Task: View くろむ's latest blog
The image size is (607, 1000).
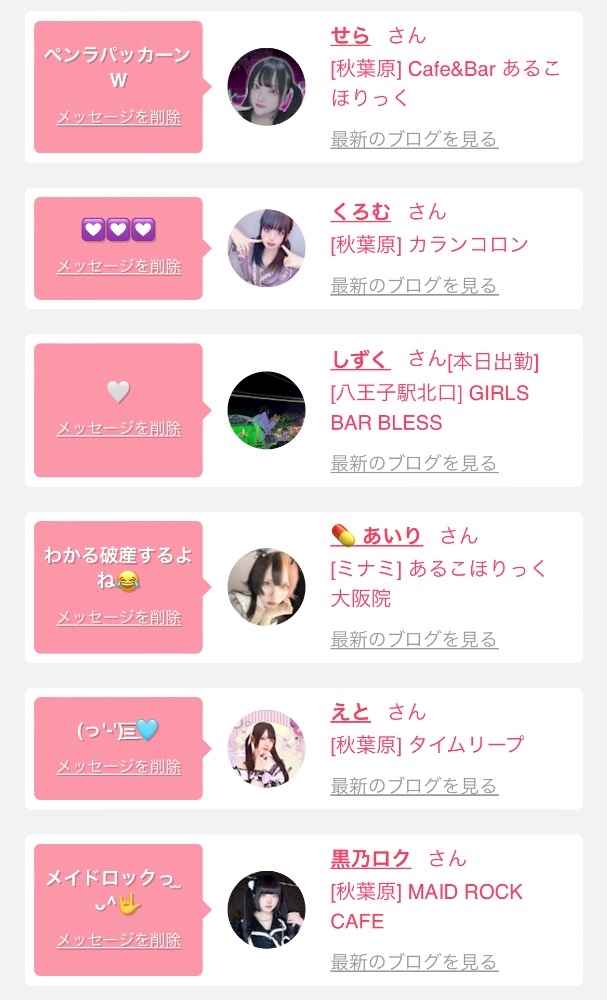Action: (x=414, y=286)
